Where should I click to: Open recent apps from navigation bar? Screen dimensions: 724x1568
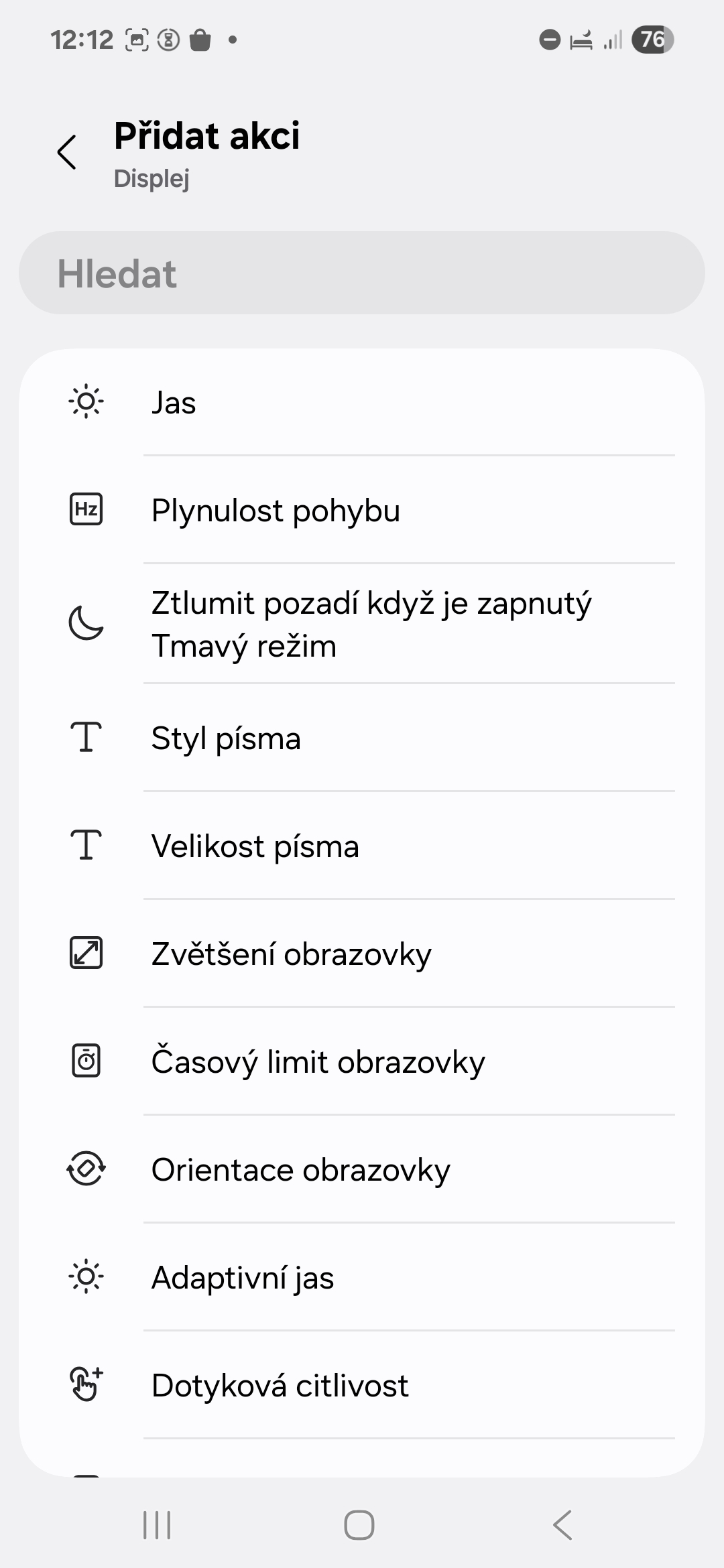tap(158, 1525)
